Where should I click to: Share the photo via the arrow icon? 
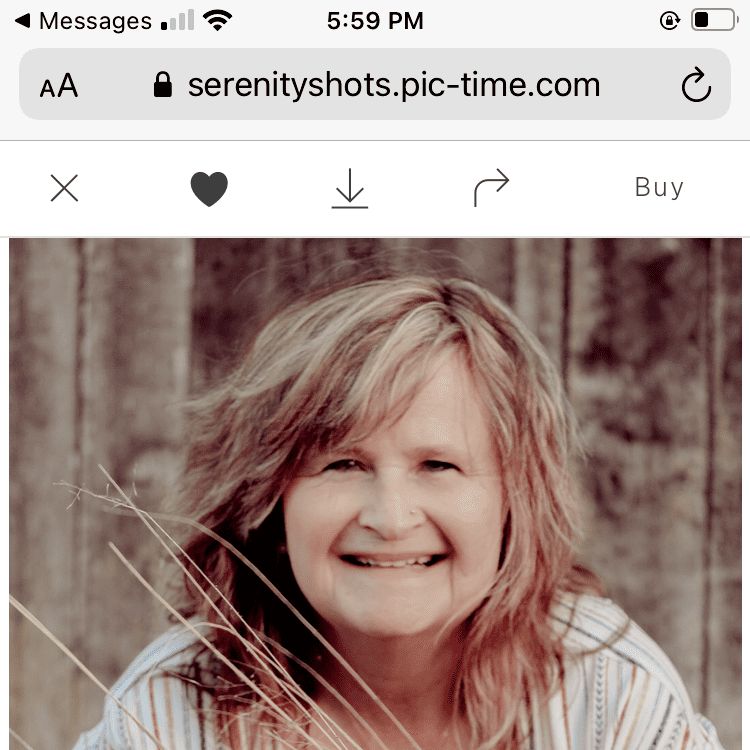[491, 188]
